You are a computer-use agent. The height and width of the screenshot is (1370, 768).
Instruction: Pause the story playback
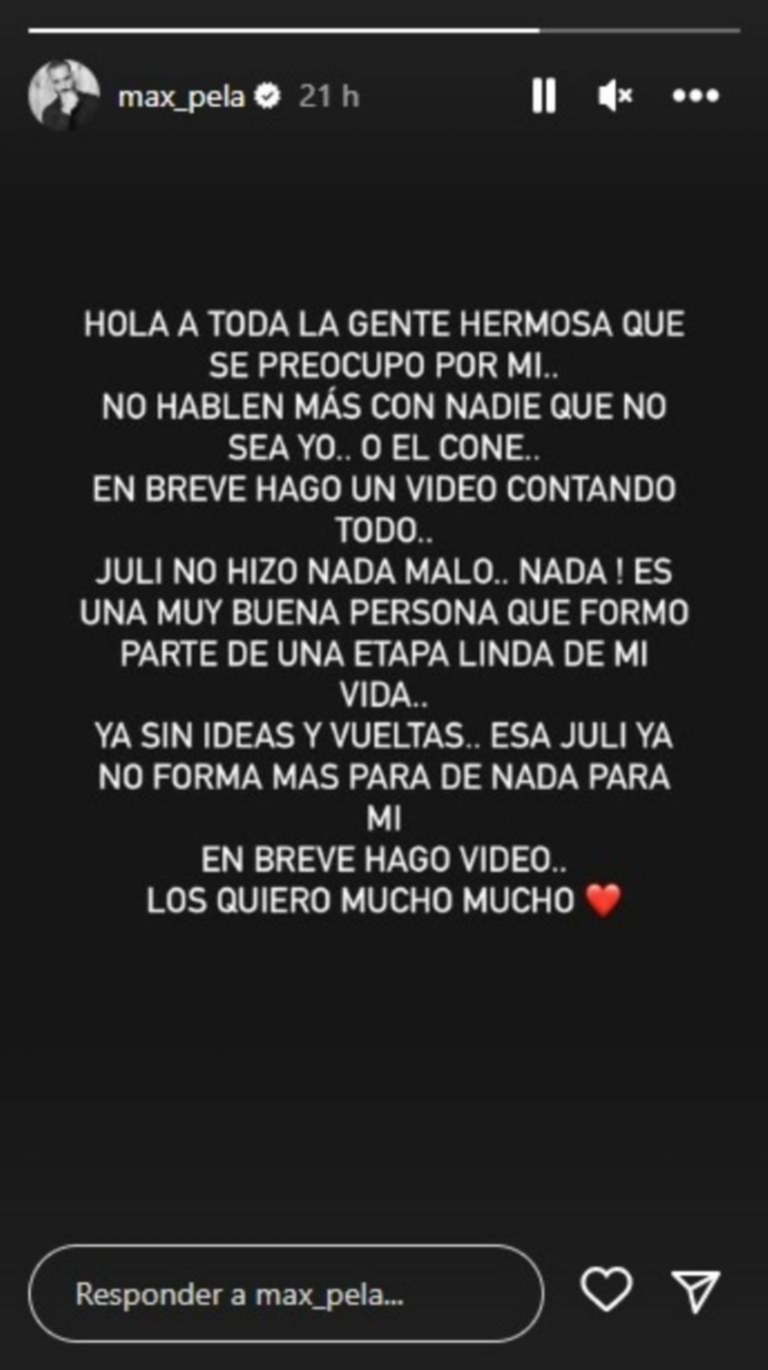click(x=544, y=96)
